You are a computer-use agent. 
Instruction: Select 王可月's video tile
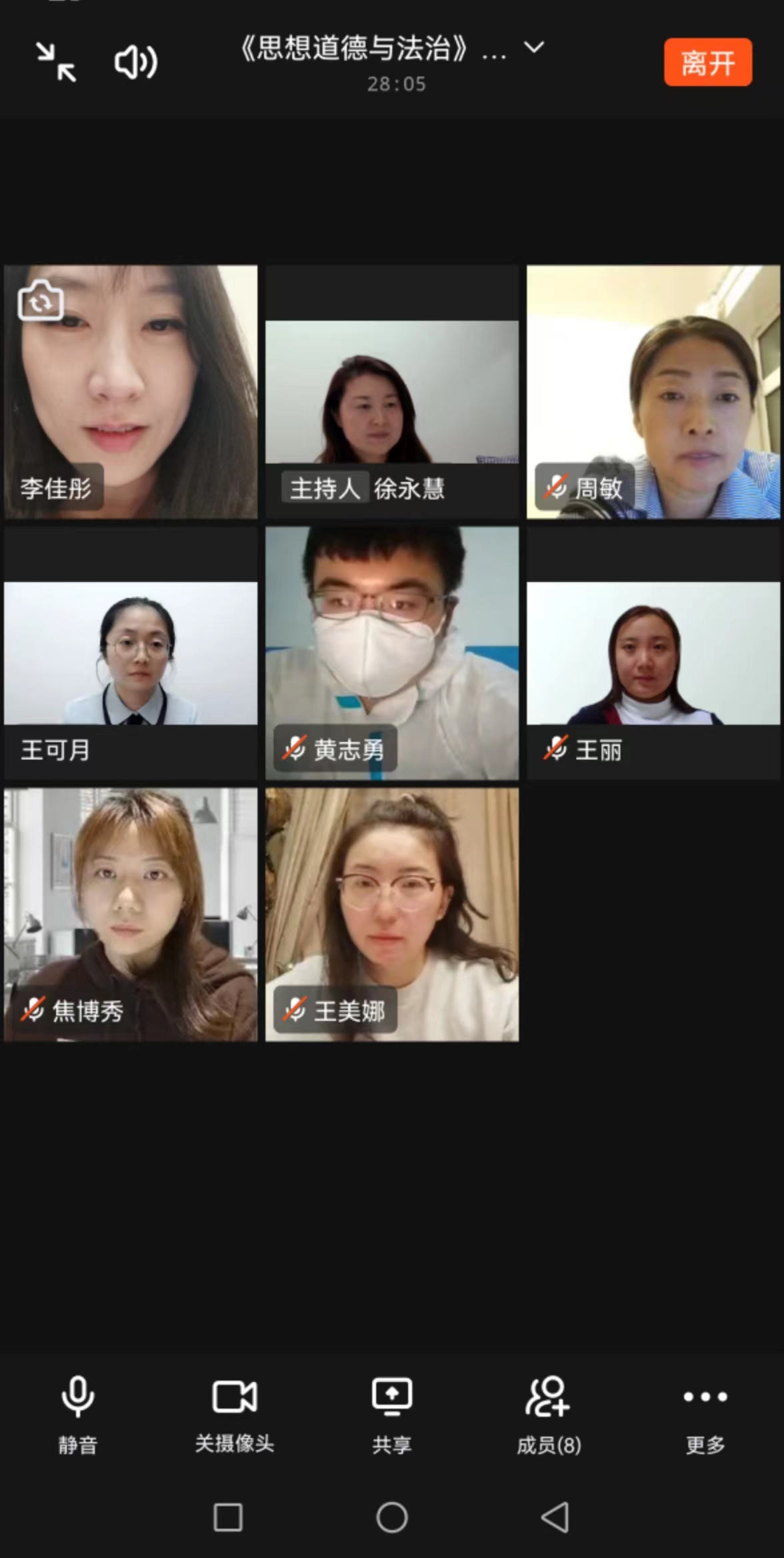point(131,653)
